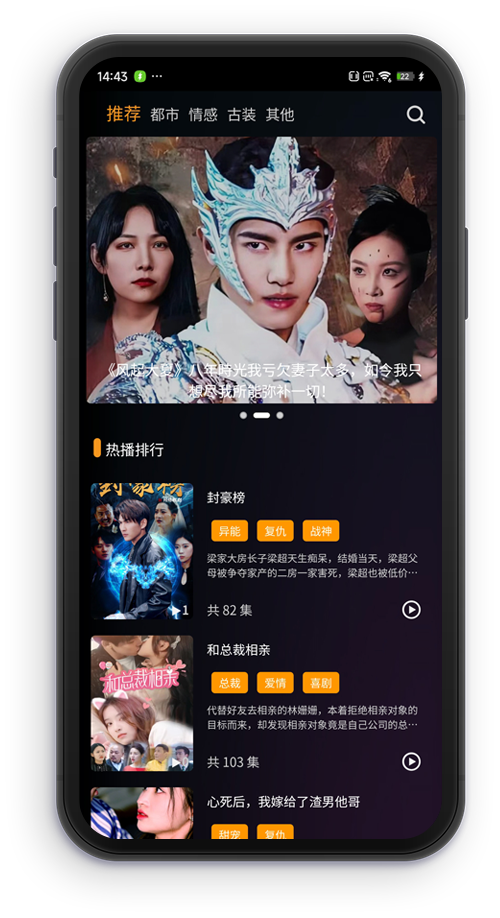Tap the 甜宠 tag chip
The height and width of the screenshot is (918, 500).
230,832
